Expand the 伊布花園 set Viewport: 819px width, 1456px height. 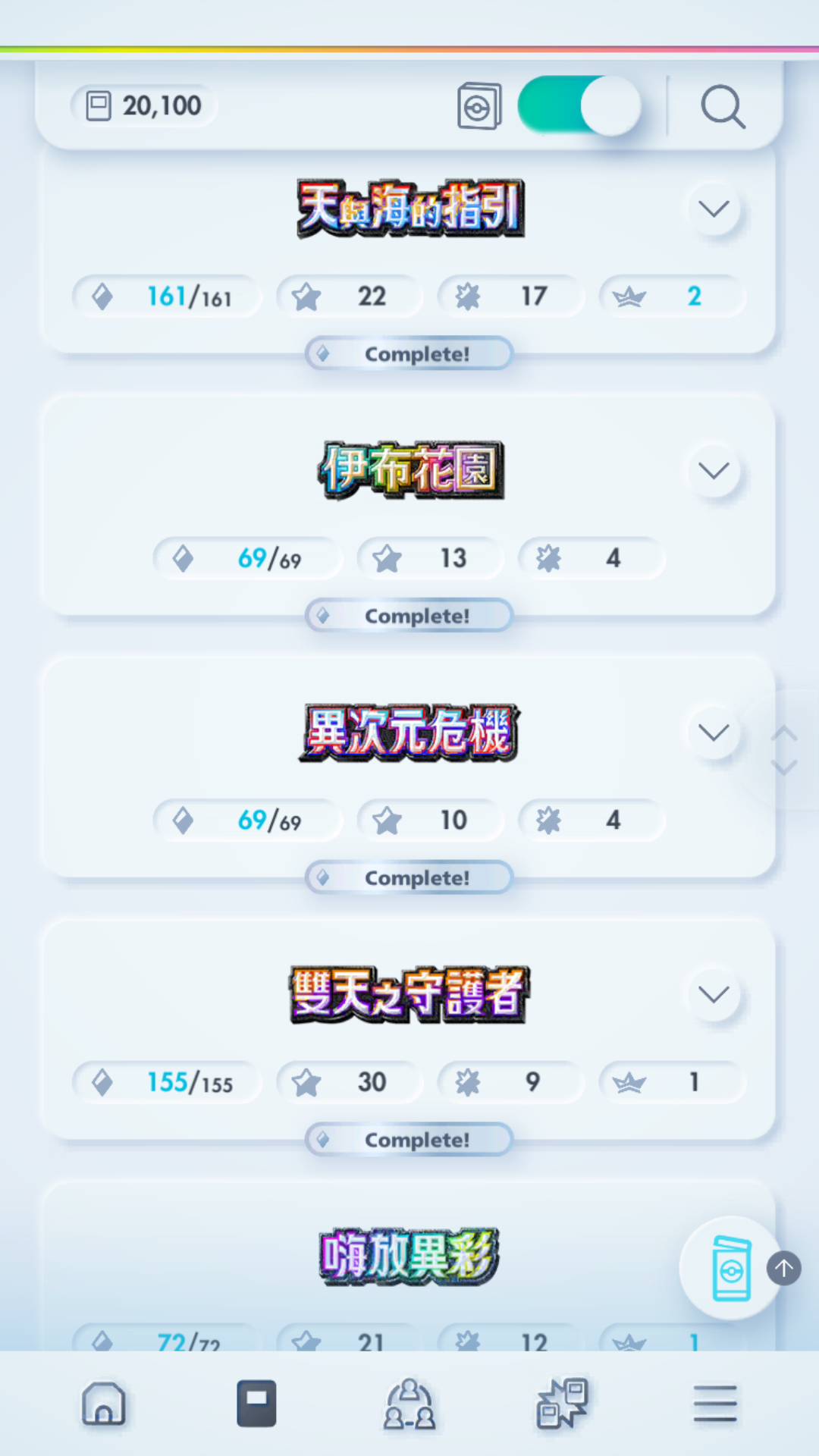coord(714,471)
